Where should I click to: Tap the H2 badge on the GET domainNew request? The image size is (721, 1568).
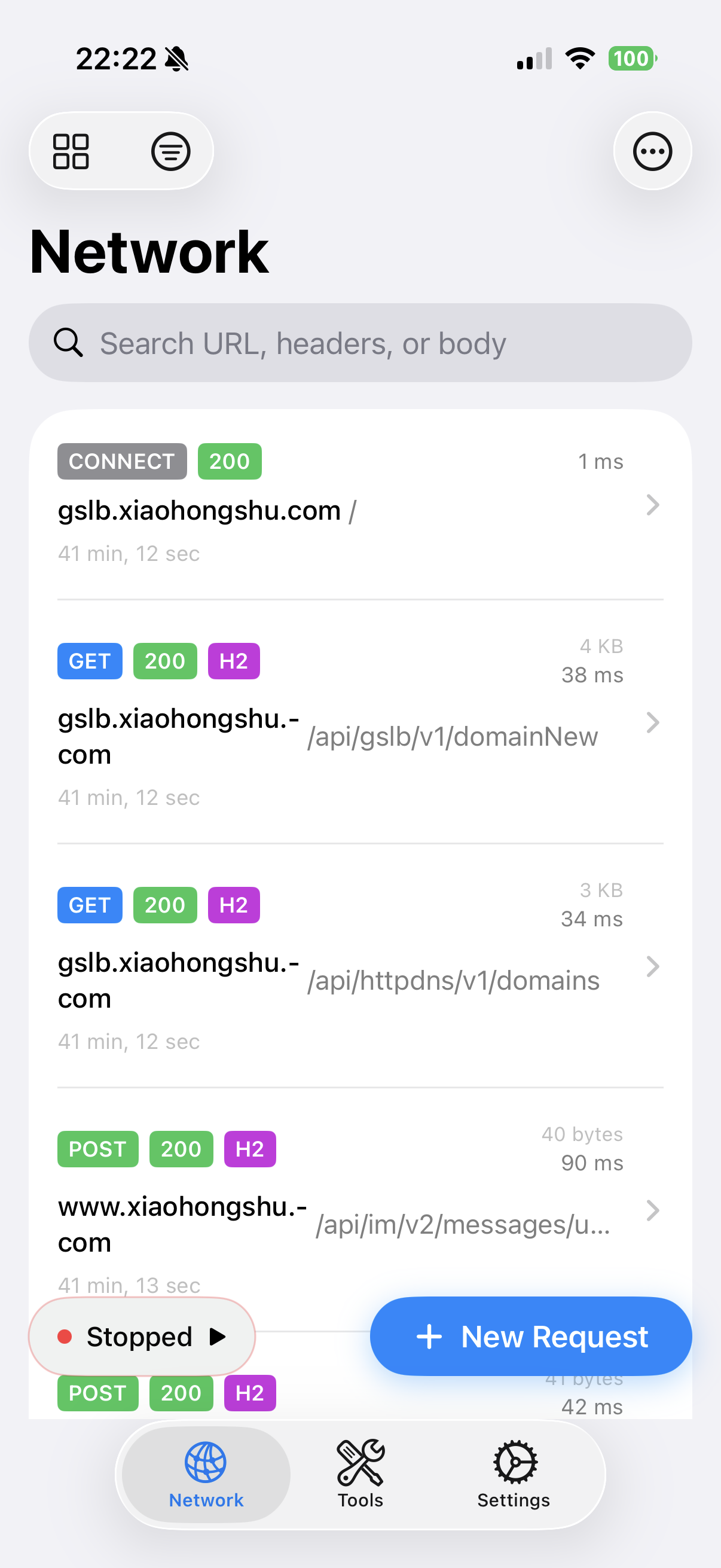click(x=234, y=660)
